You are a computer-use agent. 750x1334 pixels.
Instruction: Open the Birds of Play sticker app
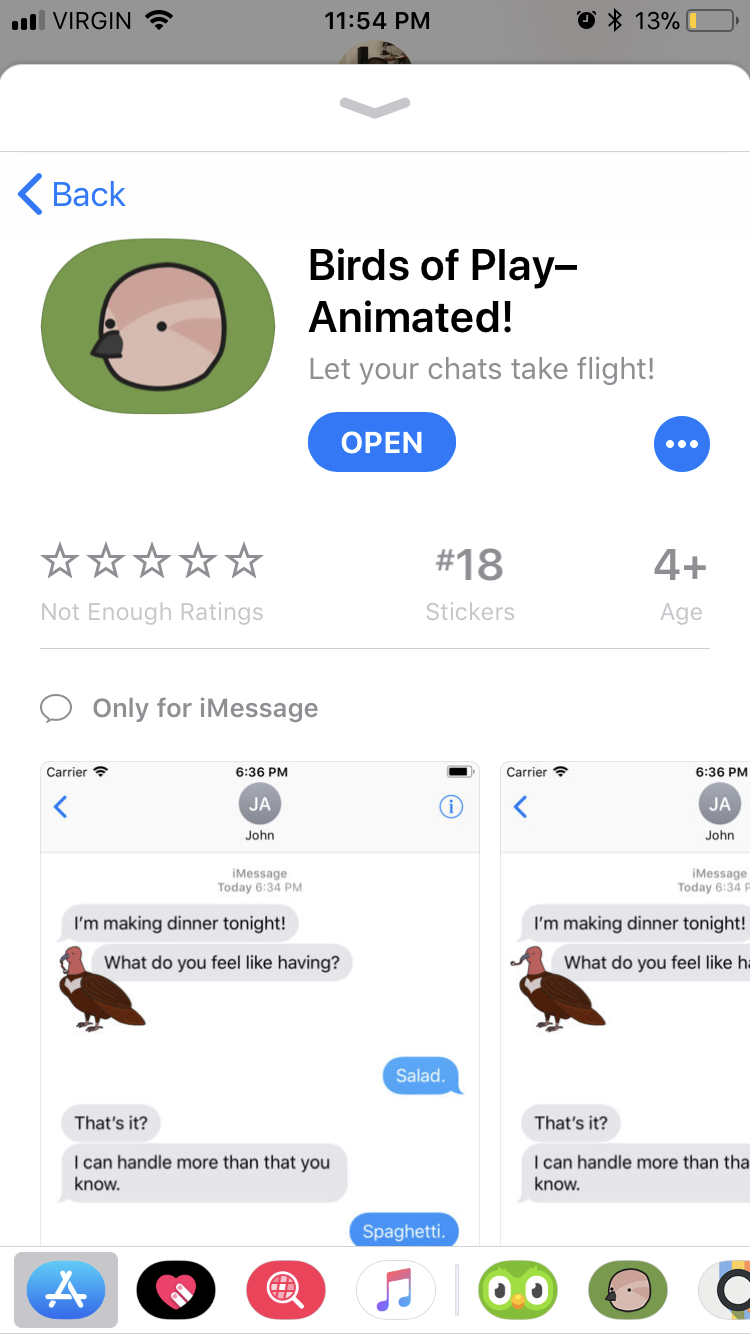pyautogui.click(x=628, y=1290)
